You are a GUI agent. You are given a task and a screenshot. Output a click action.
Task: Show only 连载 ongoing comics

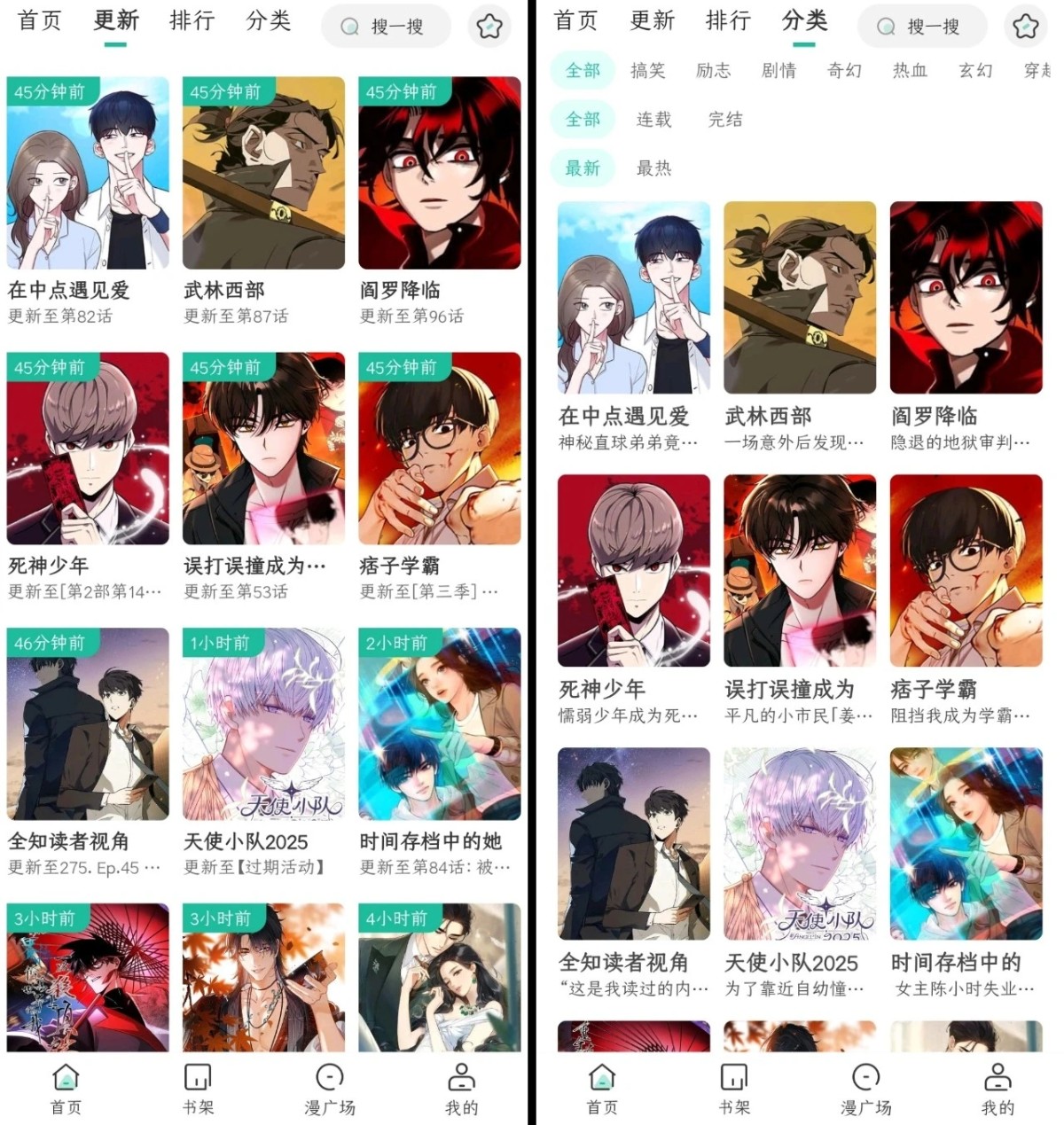tap(653, 120)
